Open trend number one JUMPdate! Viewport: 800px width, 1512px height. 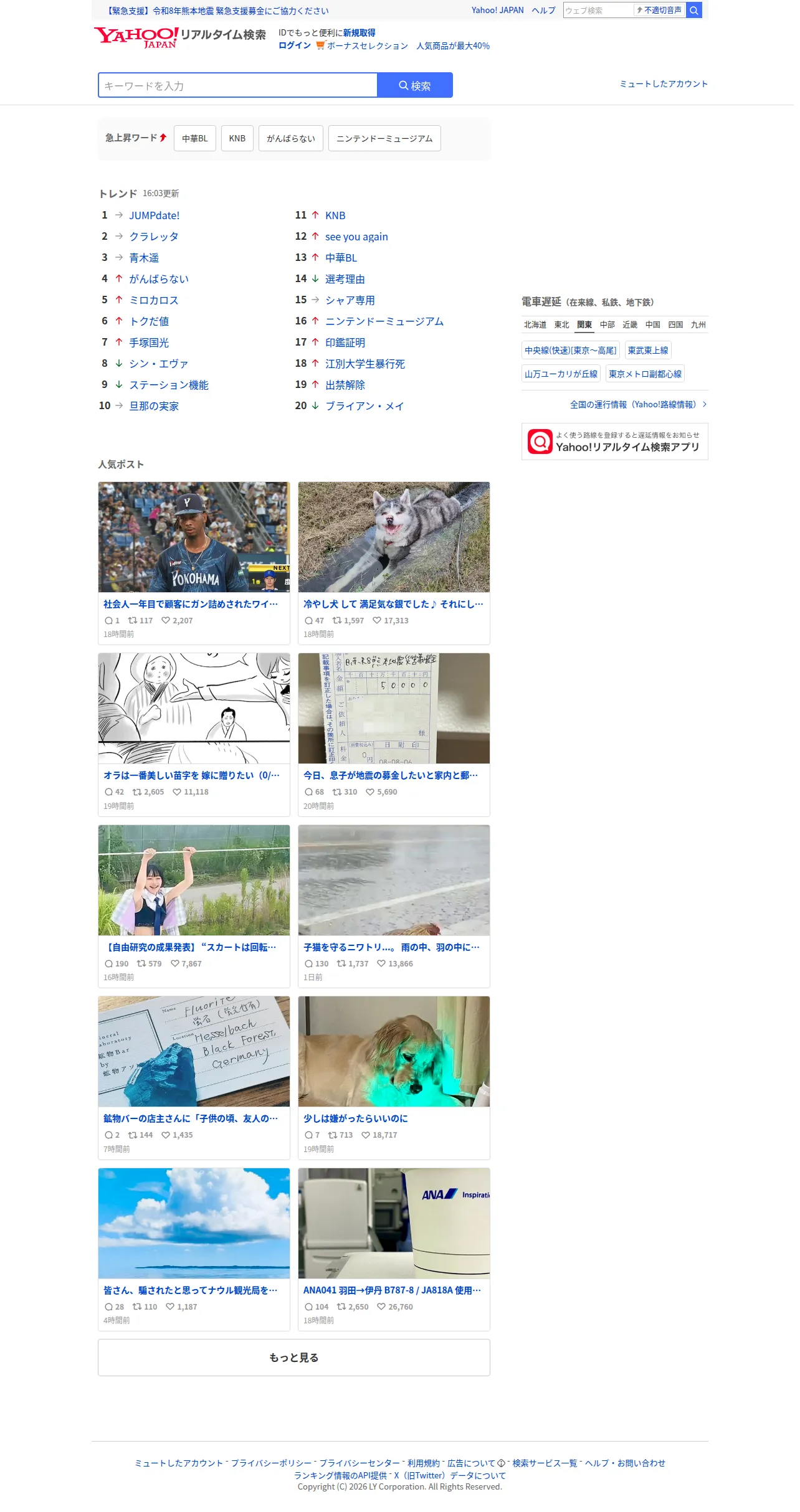point(155,215)
